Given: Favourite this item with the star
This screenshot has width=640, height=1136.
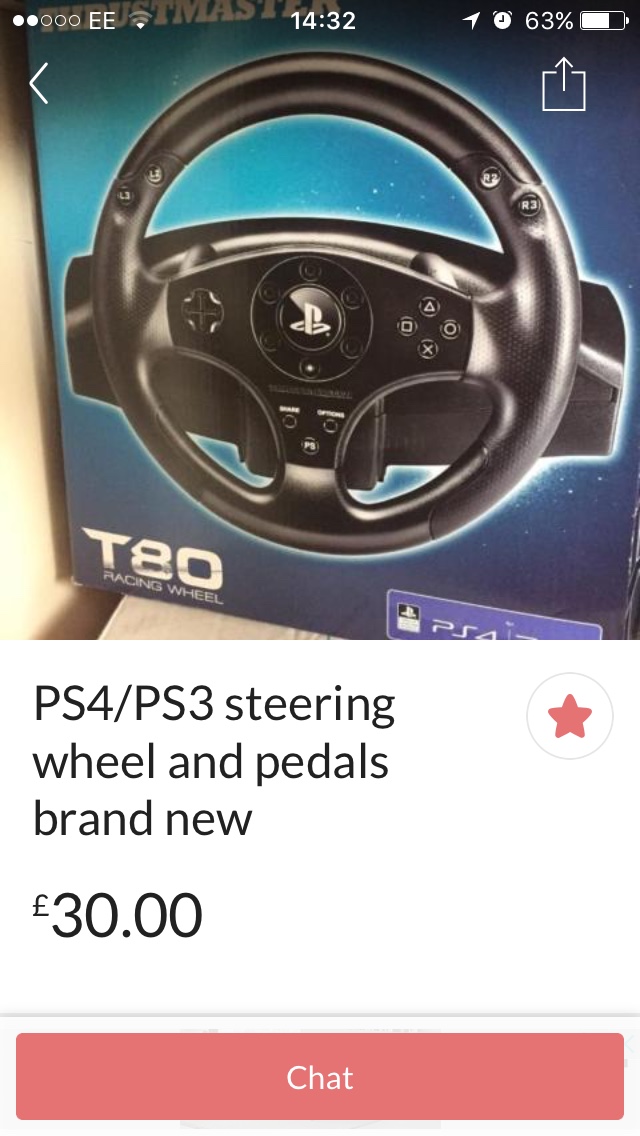Looking at the screenshot, I should click(570, 716).
